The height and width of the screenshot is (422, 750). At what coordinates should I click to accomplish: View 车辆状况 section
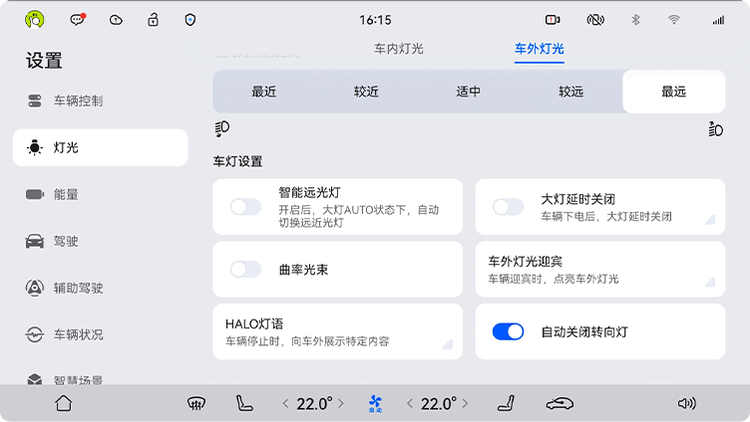pyautogui.click(x=78, y=334)
